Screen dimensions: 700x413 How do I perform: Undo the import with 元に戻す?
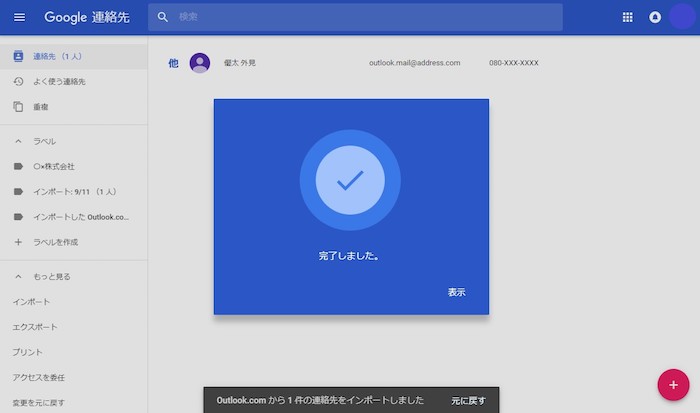click(468, 400)
